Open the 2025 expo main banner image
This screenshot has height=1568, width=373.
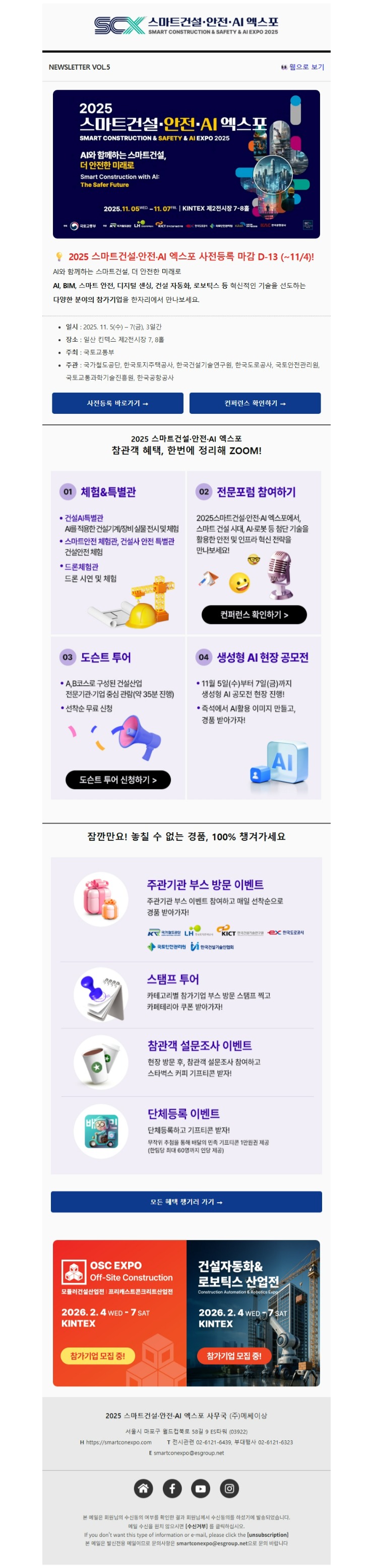[186, 164]
